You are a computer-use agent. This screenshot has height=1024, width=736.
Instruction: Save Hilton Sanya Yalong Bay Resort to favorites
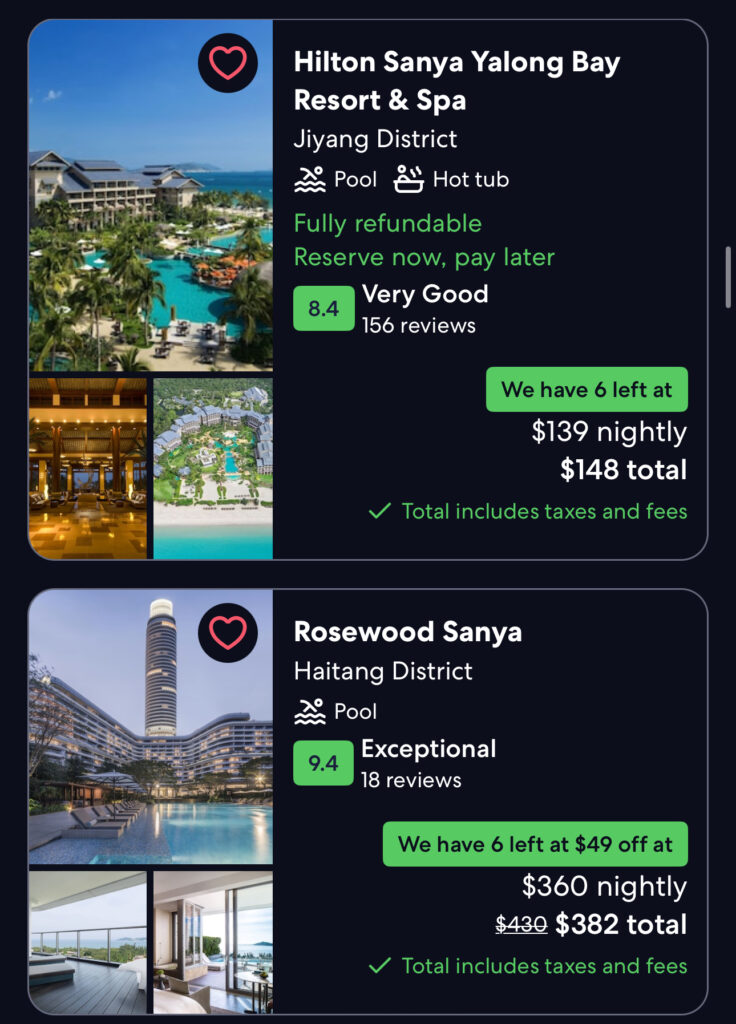228,63
